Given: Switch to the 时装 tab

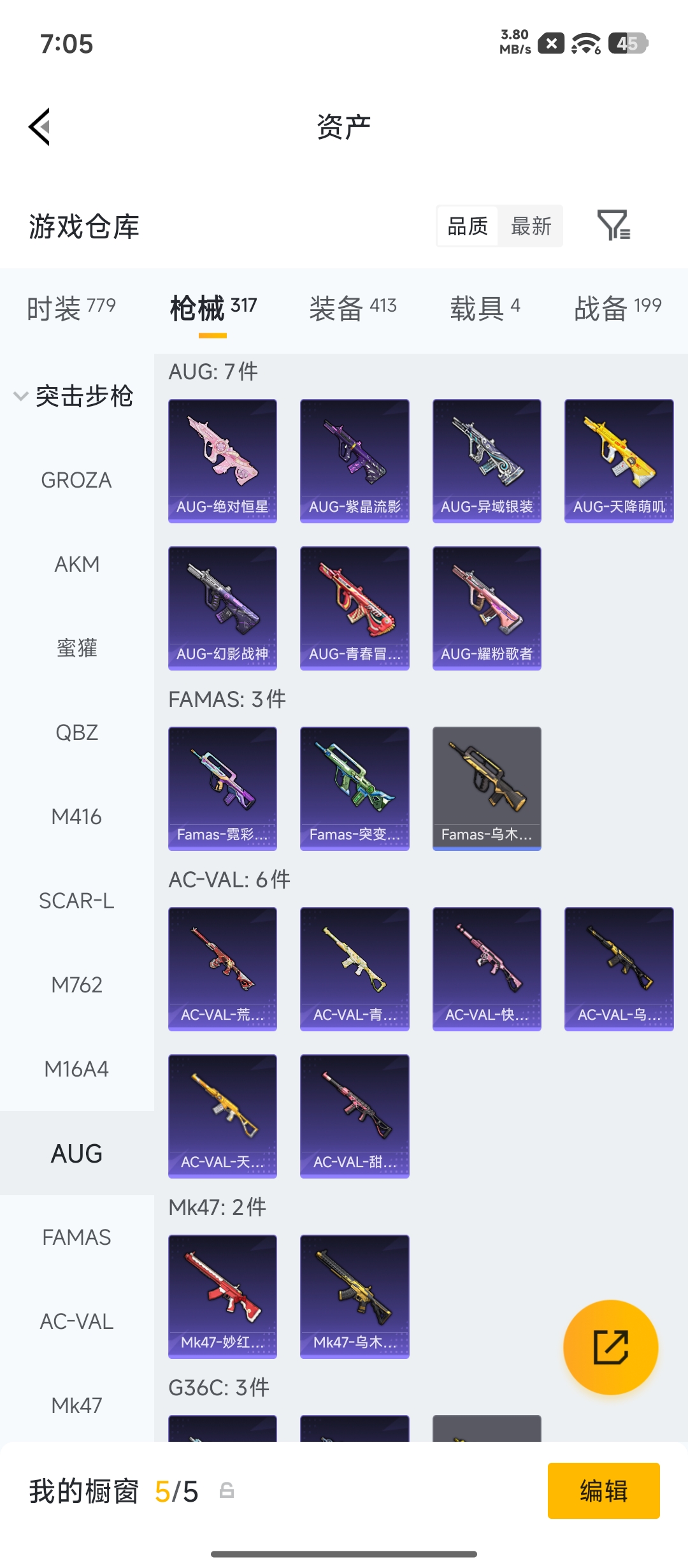Looking at the screenshot, I should (x=71, y=309).
